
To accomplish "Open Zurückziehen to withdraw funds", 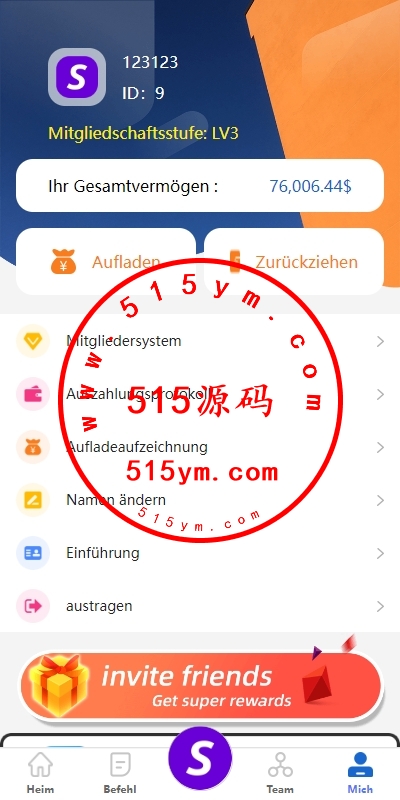I will [294, 262].
